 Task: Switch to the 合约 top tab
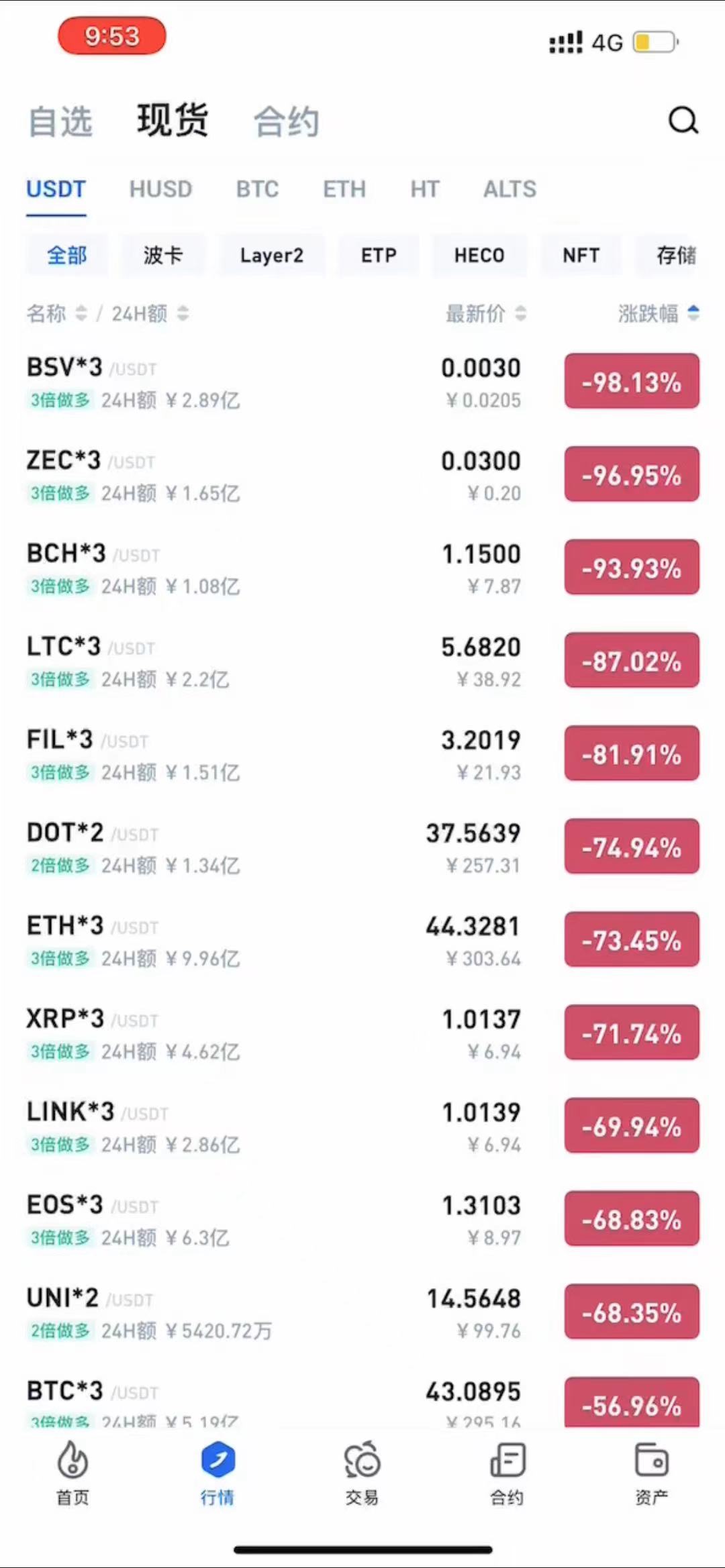tap(286, 122)
